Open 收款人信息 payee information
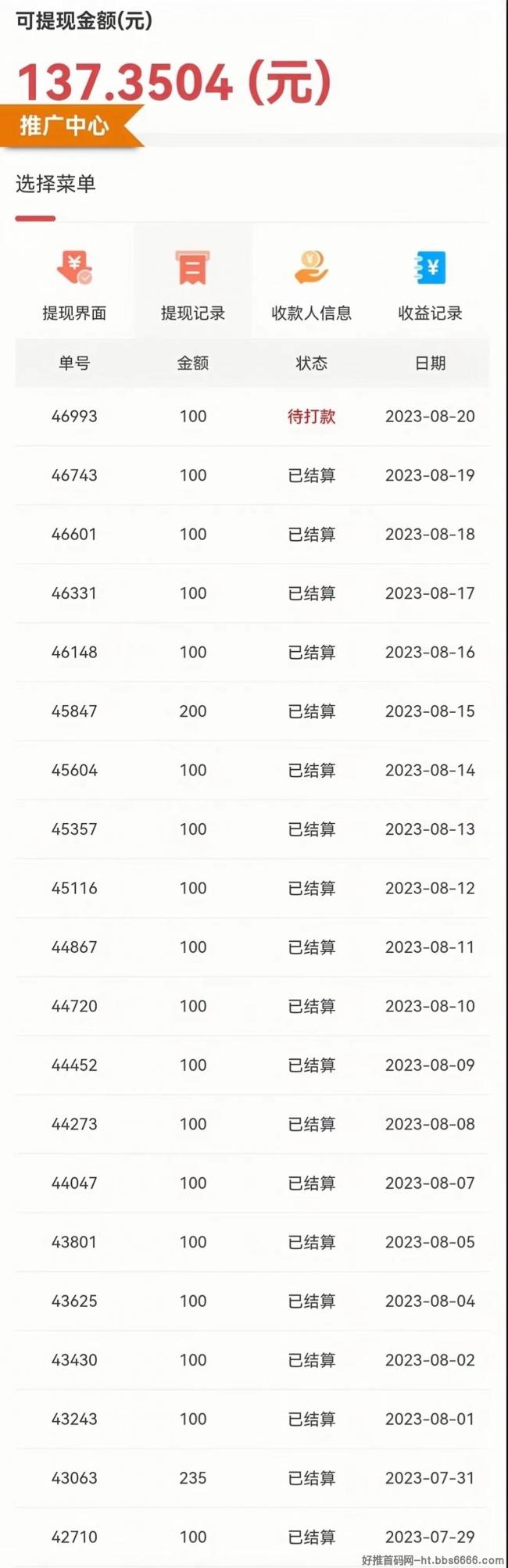The image size is (508, 1568). [x=311, y=283]
